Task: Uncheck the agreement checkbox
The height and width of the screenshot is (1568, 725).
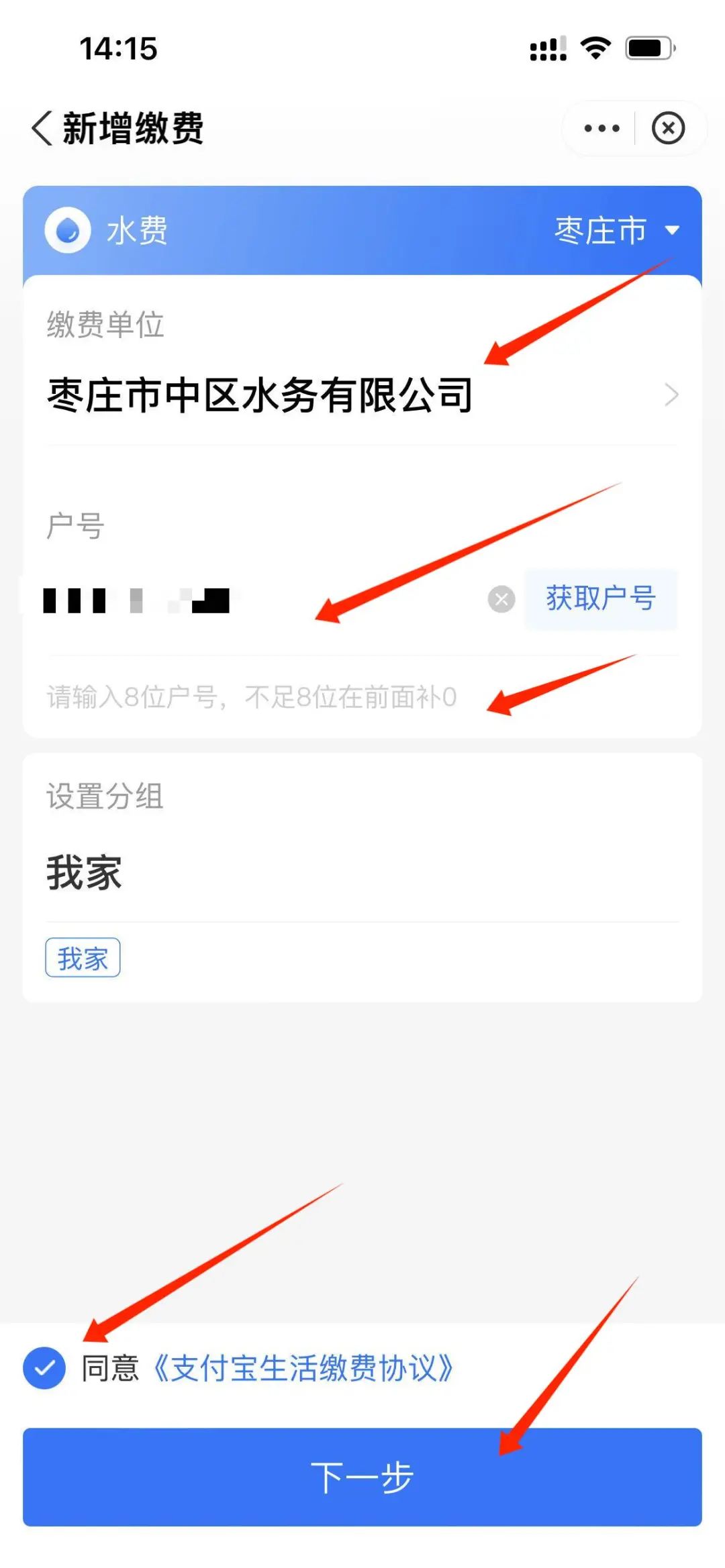Action: [44, 1369]
